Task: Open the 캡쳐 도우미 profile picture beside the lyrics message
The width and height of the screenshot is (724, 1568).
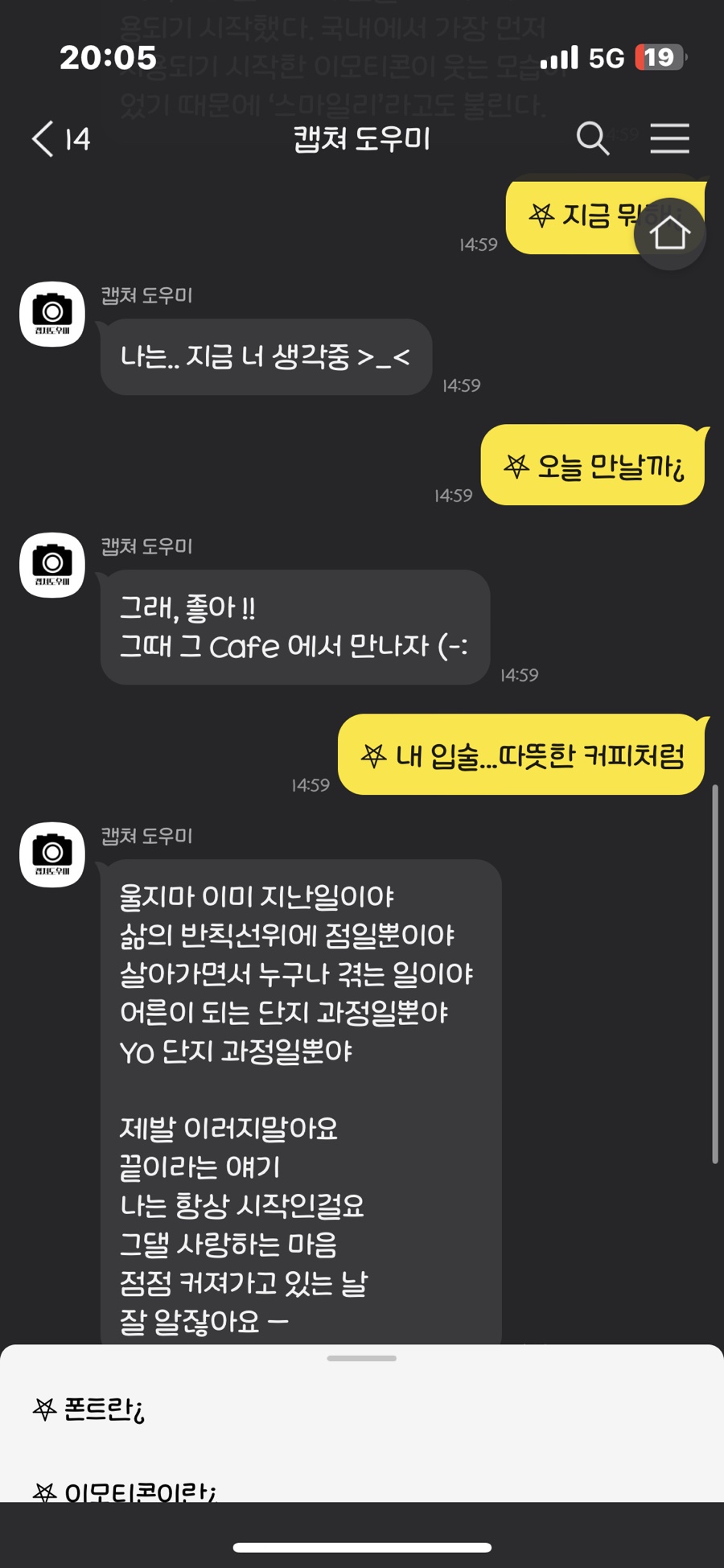Action: [x=52, y=854]
